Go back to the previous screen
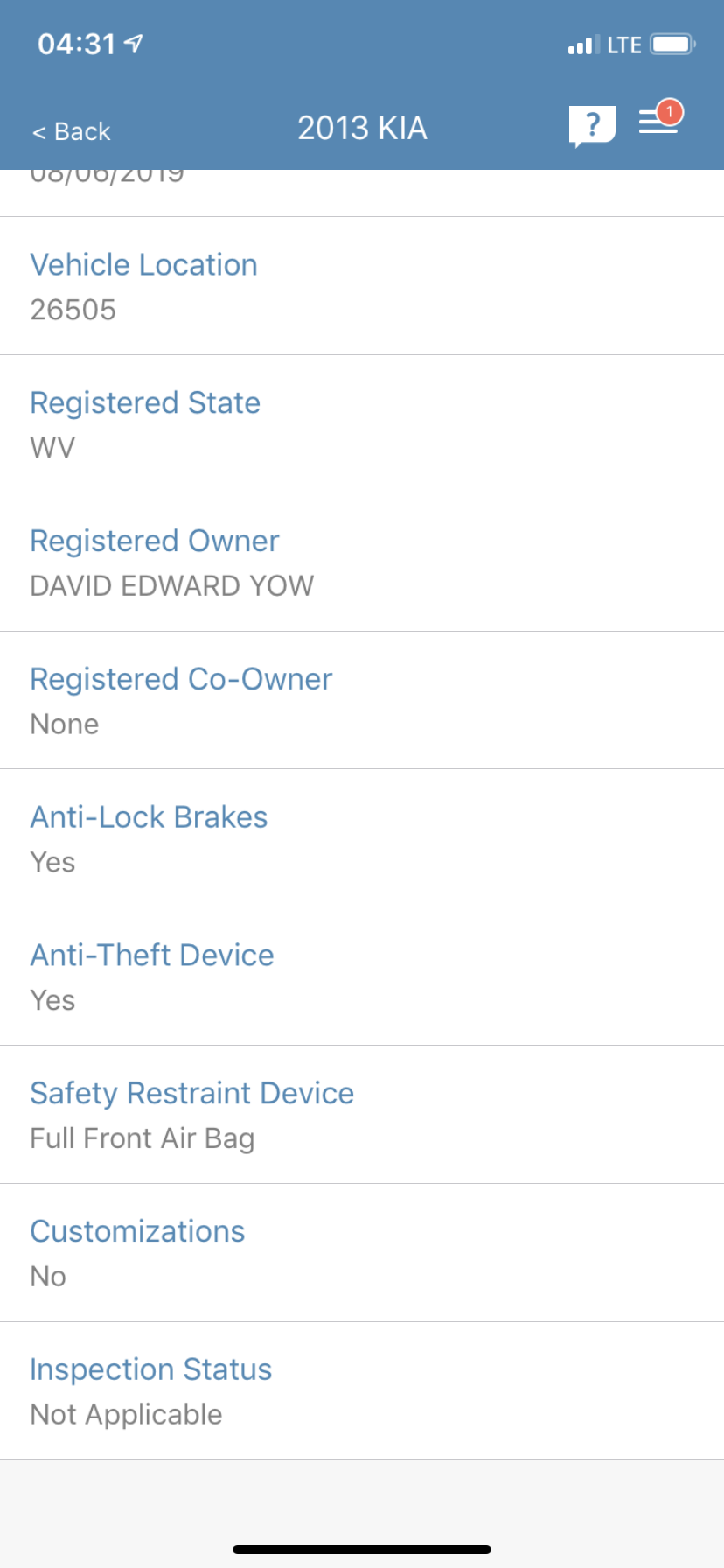This screenshot has height=1568, width=724. [72, 131]
